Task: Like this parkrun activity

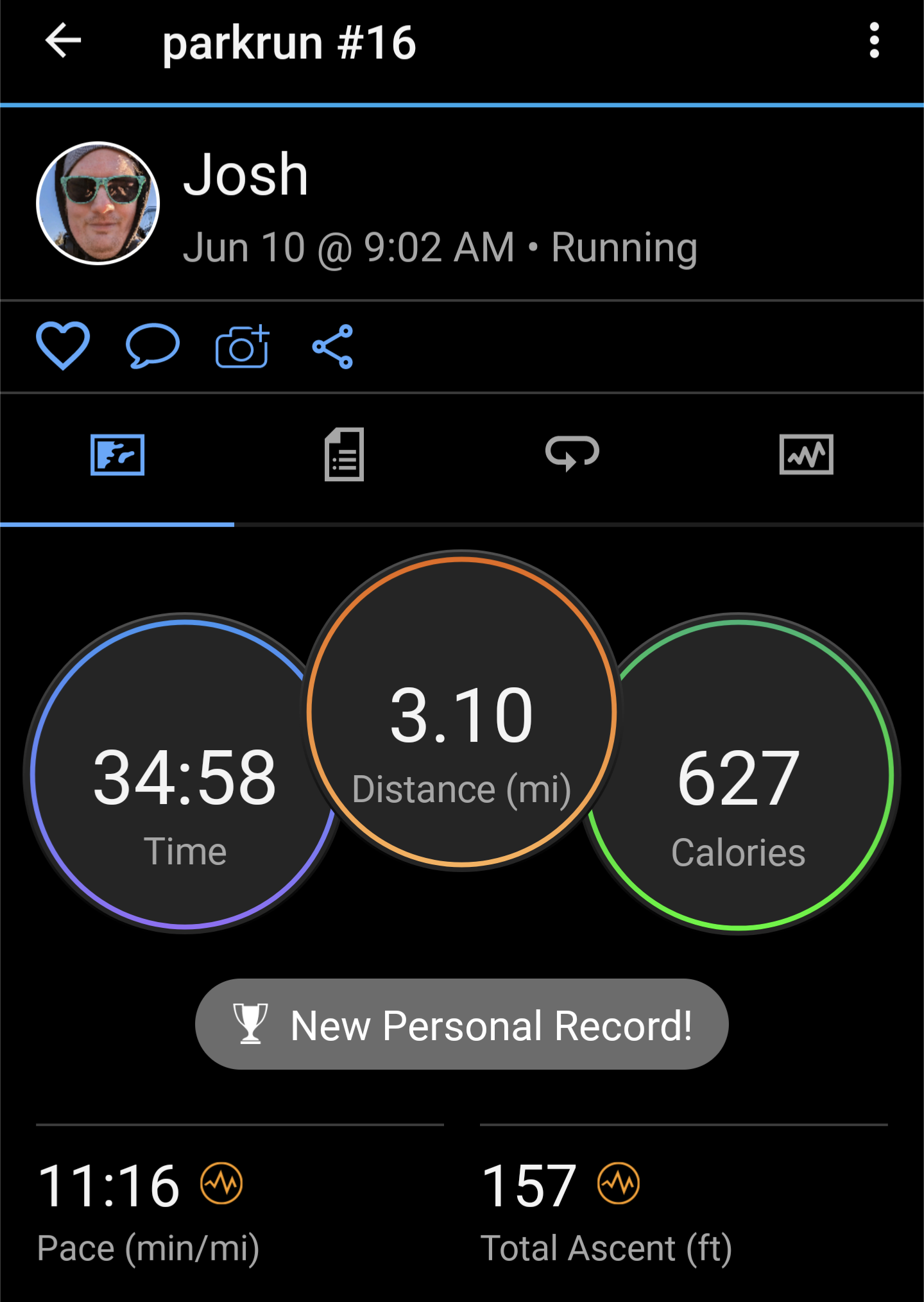Action: [63, 346]
